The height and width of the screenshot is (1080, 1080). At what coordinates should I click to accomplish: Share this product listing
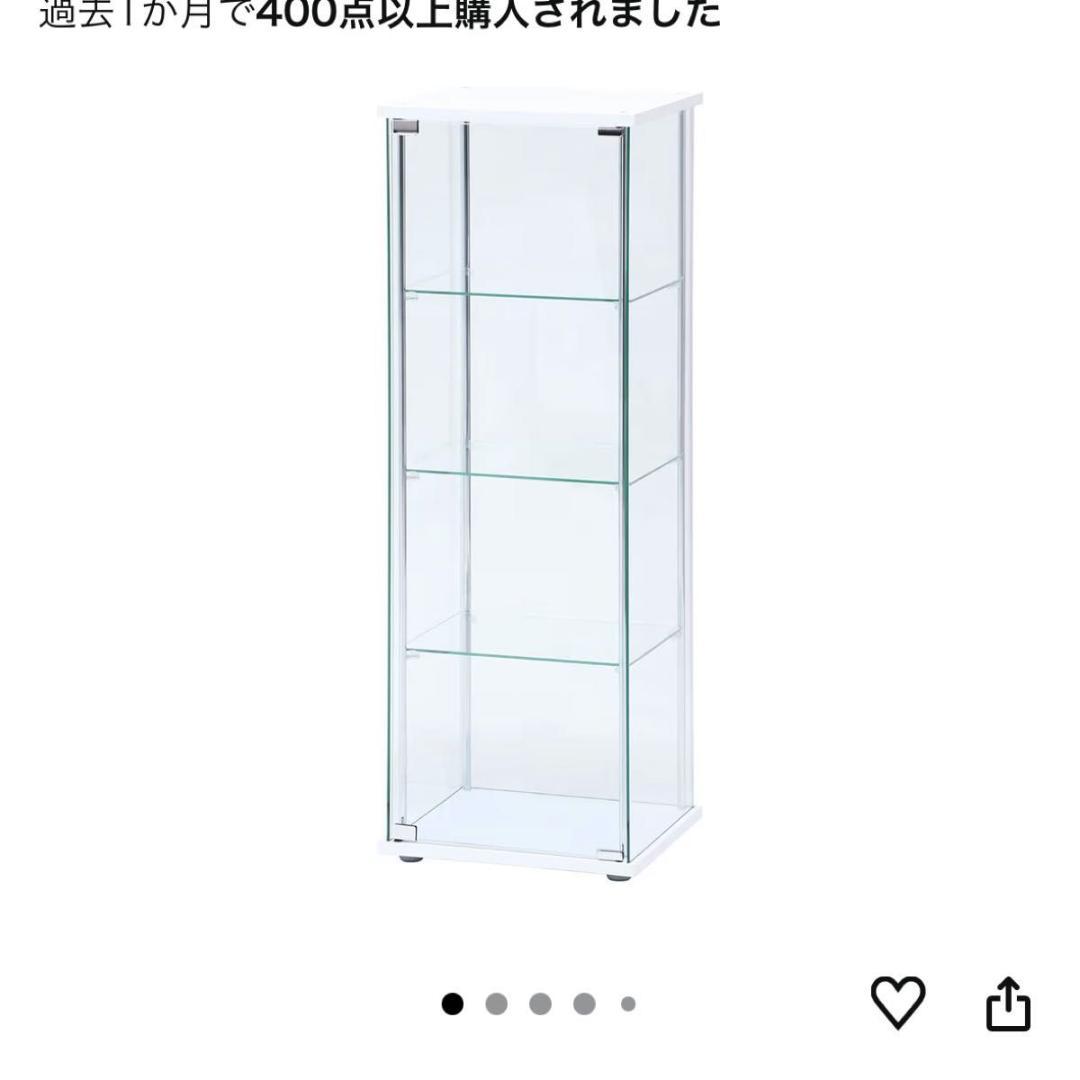pyautogui.click(x=1007, y=1002)
